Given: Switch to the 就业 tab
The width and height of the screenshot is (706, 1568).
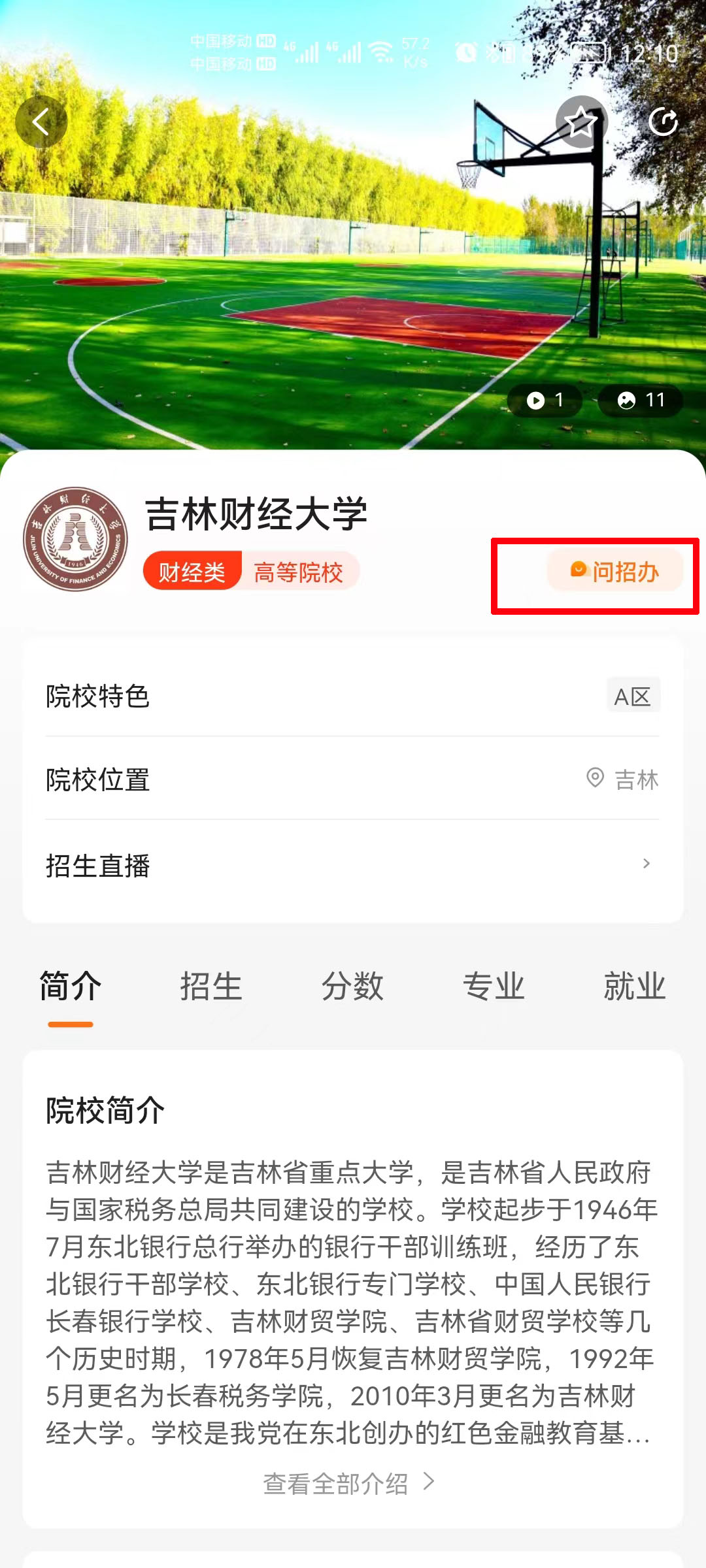Looking at the screenshot, I should [634, 986].
